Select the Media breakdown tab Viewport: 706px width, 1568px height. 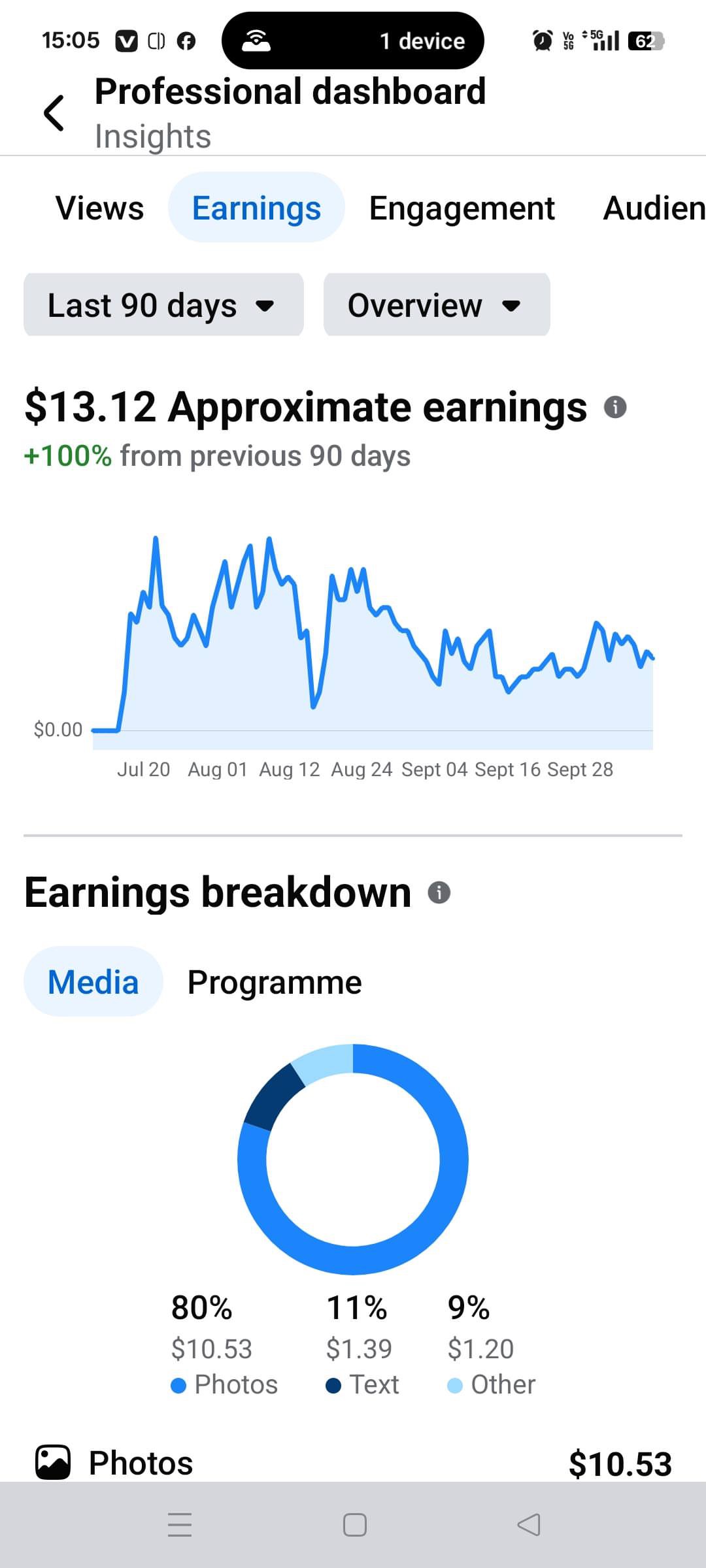[93, 982]
